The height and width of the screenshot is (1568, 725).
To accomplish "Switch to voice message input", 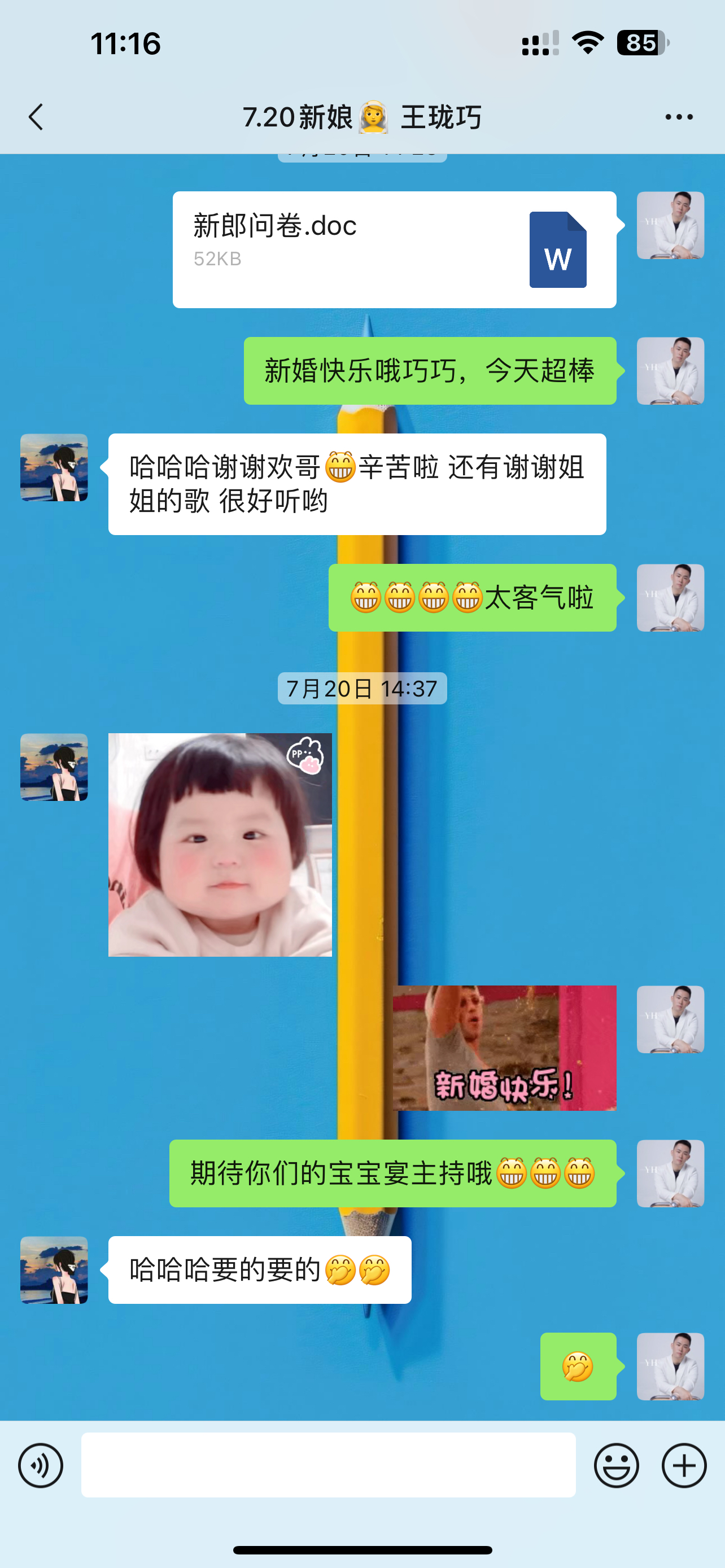I will (41, 1465).
